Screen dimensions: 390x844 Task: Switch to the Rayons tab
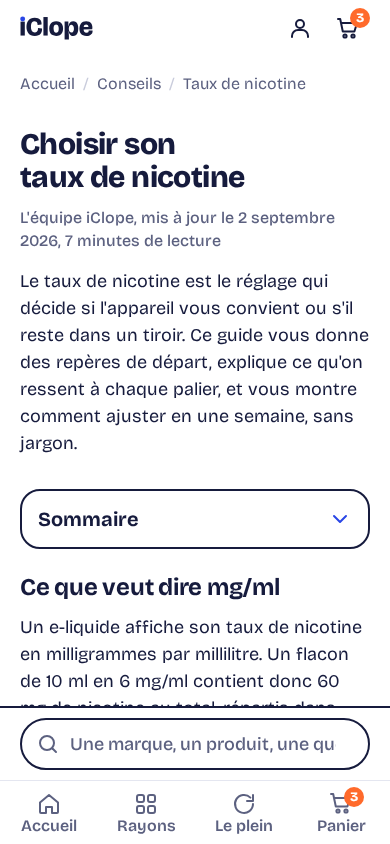click(146, 813)
